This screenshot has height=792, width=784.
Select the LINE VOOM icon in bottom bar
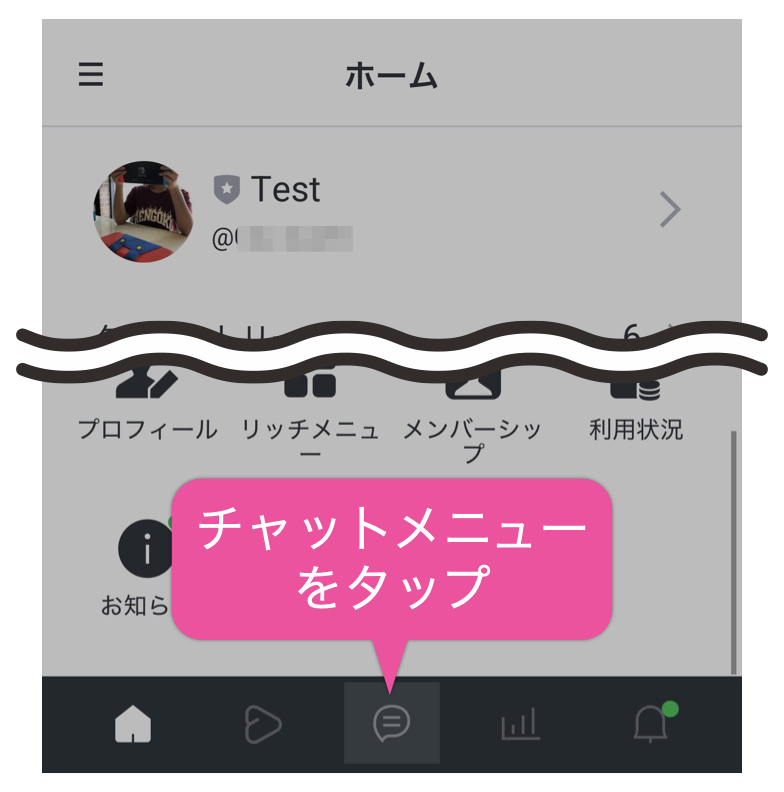tap(262, 724)
